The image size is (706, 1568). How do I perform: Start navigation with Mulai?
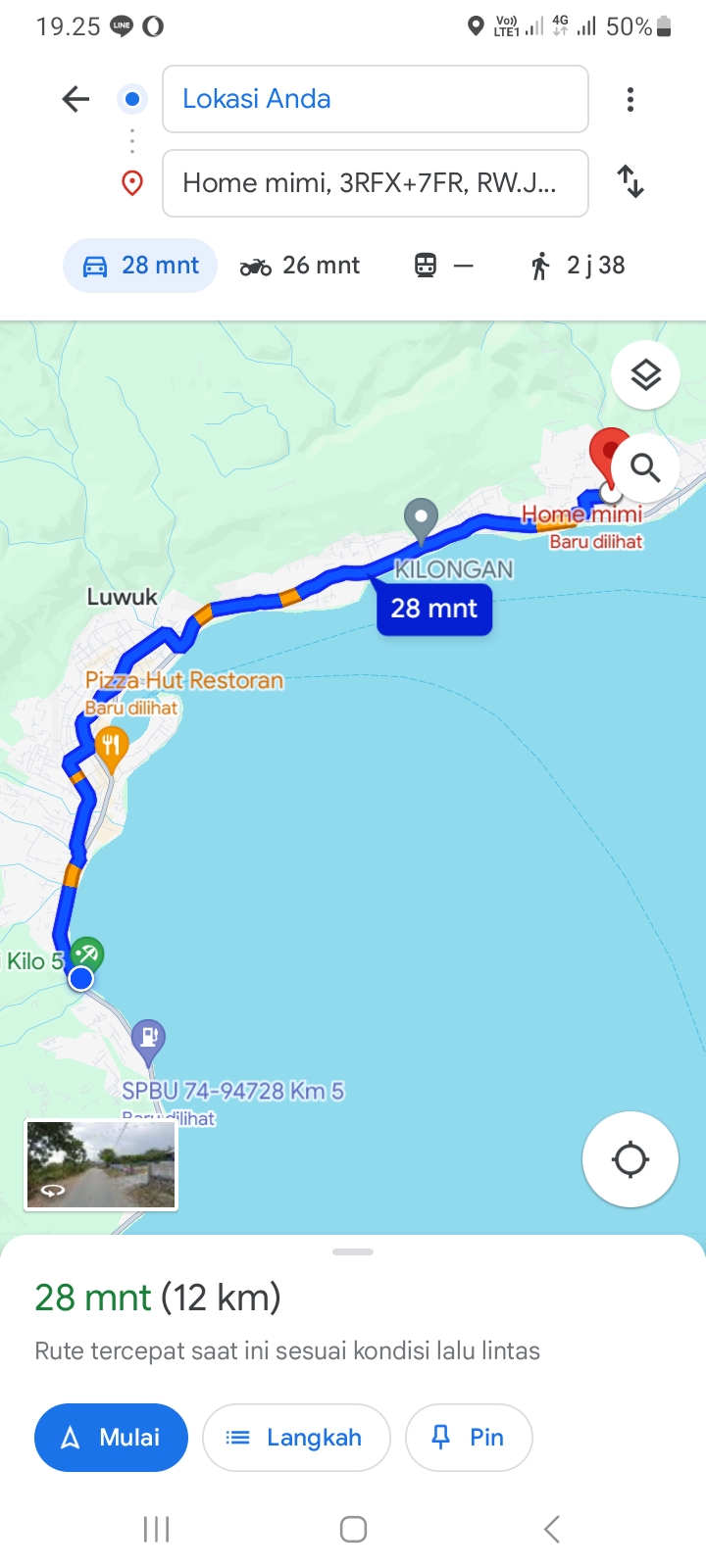tap(111, 1438)
